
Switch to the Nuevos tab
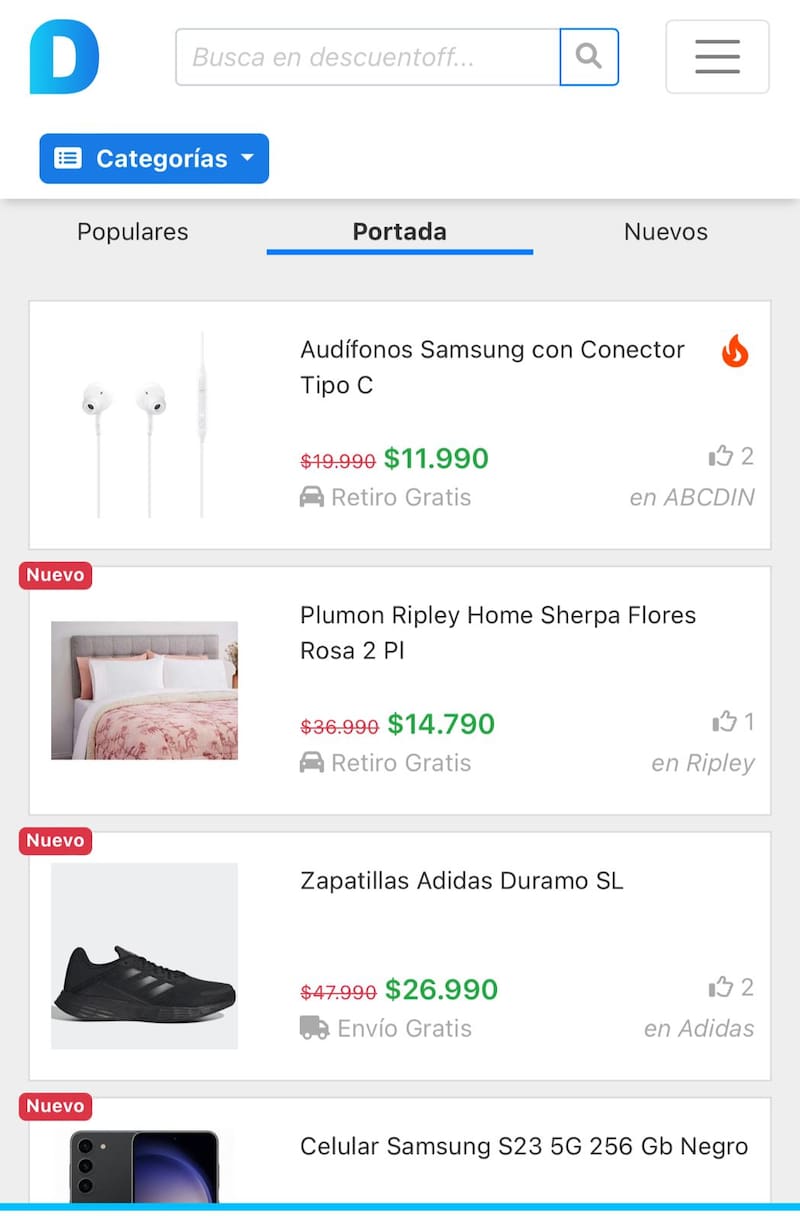coord(665,232)
